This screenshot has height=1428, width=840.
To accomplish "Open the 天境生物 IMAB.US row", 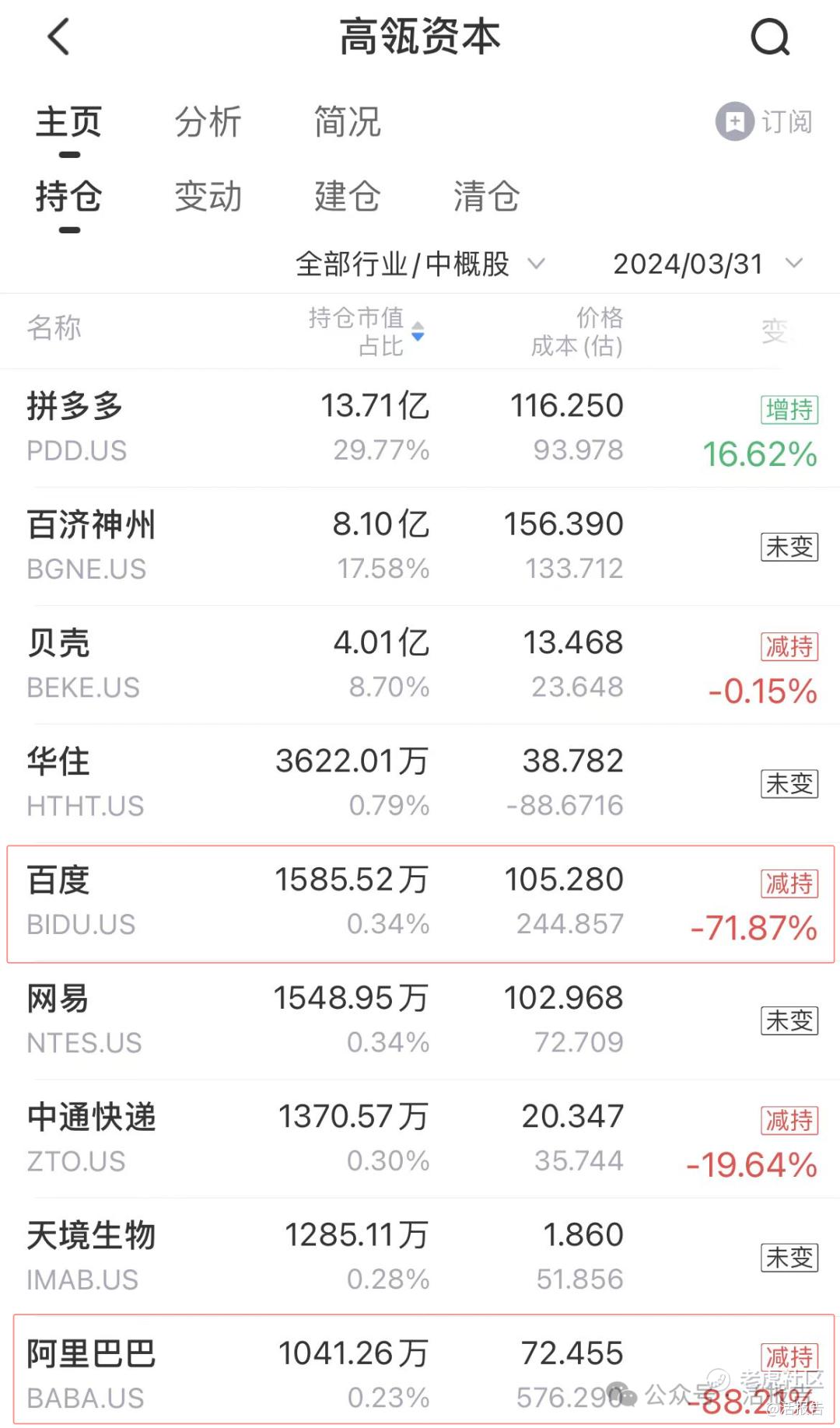I will pos(420,1257).
